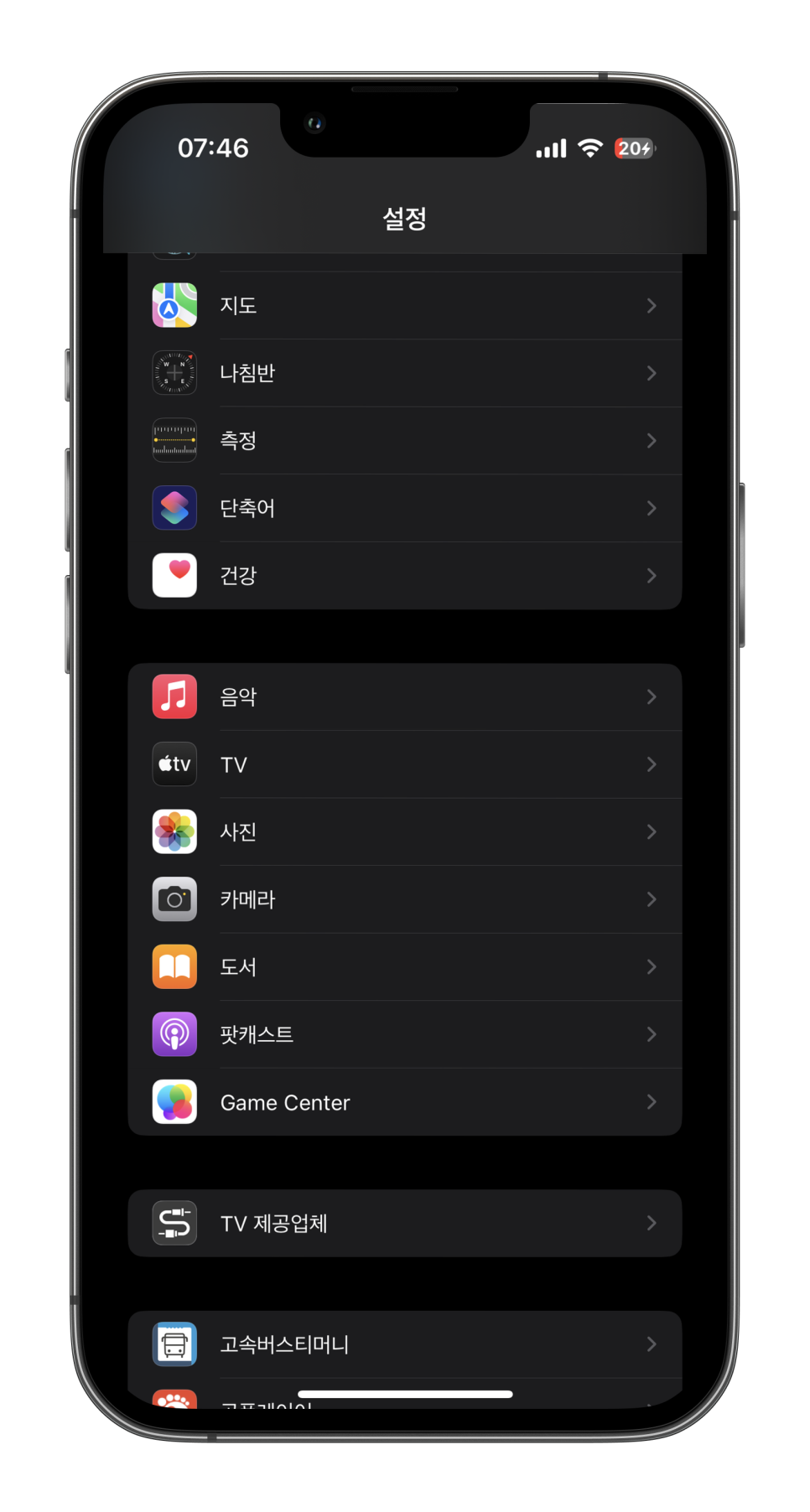Open Game Center settings
The image size is (810, 1512).
pos(405,1102)
